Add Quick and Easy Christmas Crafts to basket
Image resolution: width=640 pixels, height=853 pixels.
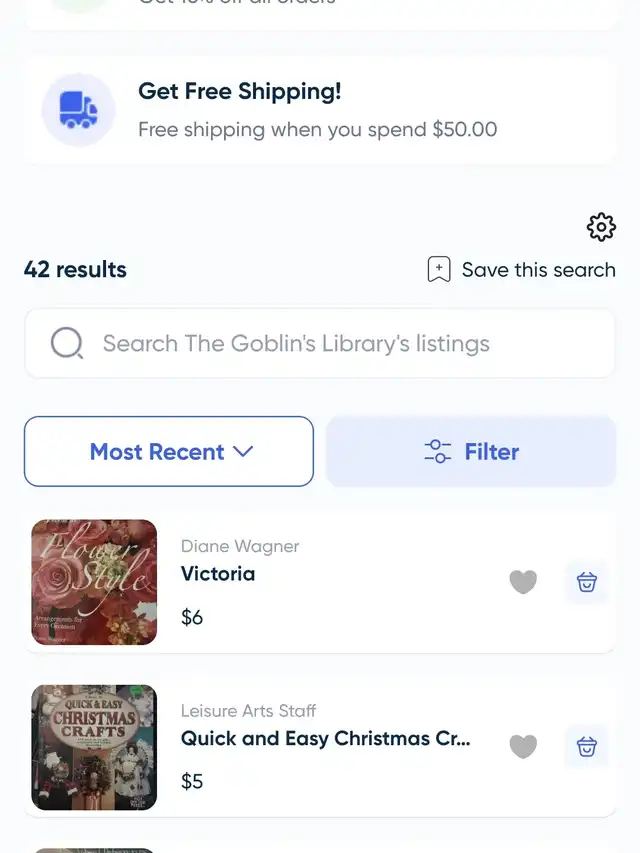[587, 746]
